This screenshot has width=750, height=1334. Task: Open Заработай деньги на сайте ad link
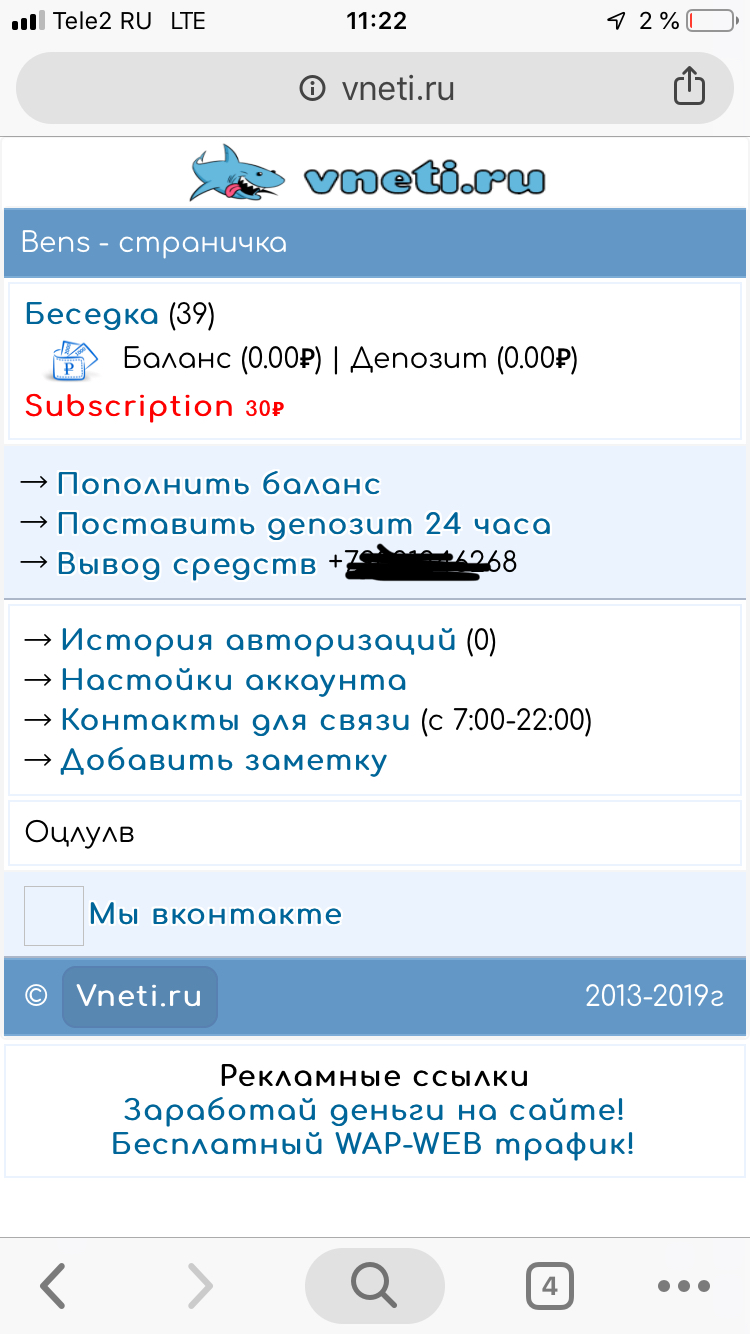point(374,1110)
